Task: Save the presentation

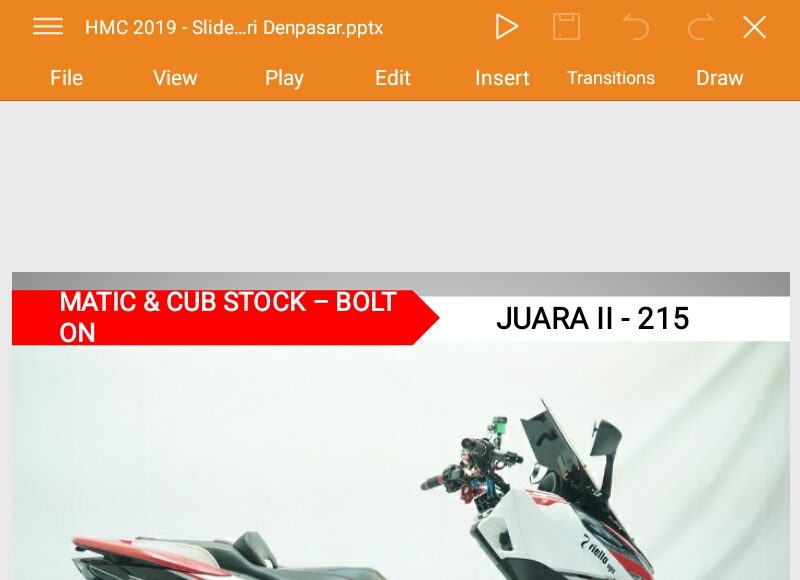Action: (x=567, y=27)
